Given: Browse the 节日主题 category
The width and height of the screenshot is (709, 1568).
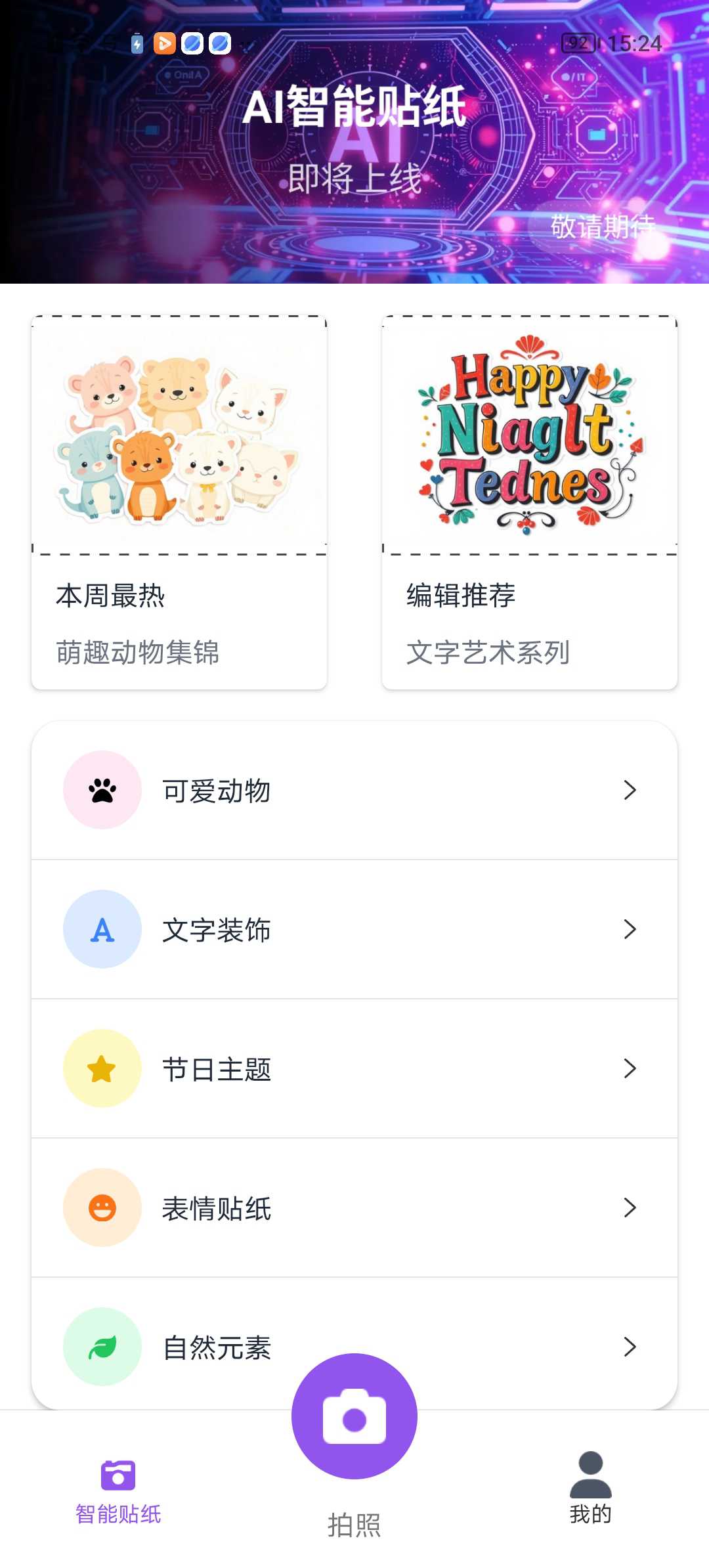Looking at the screenshot, I should [354, 1069].
